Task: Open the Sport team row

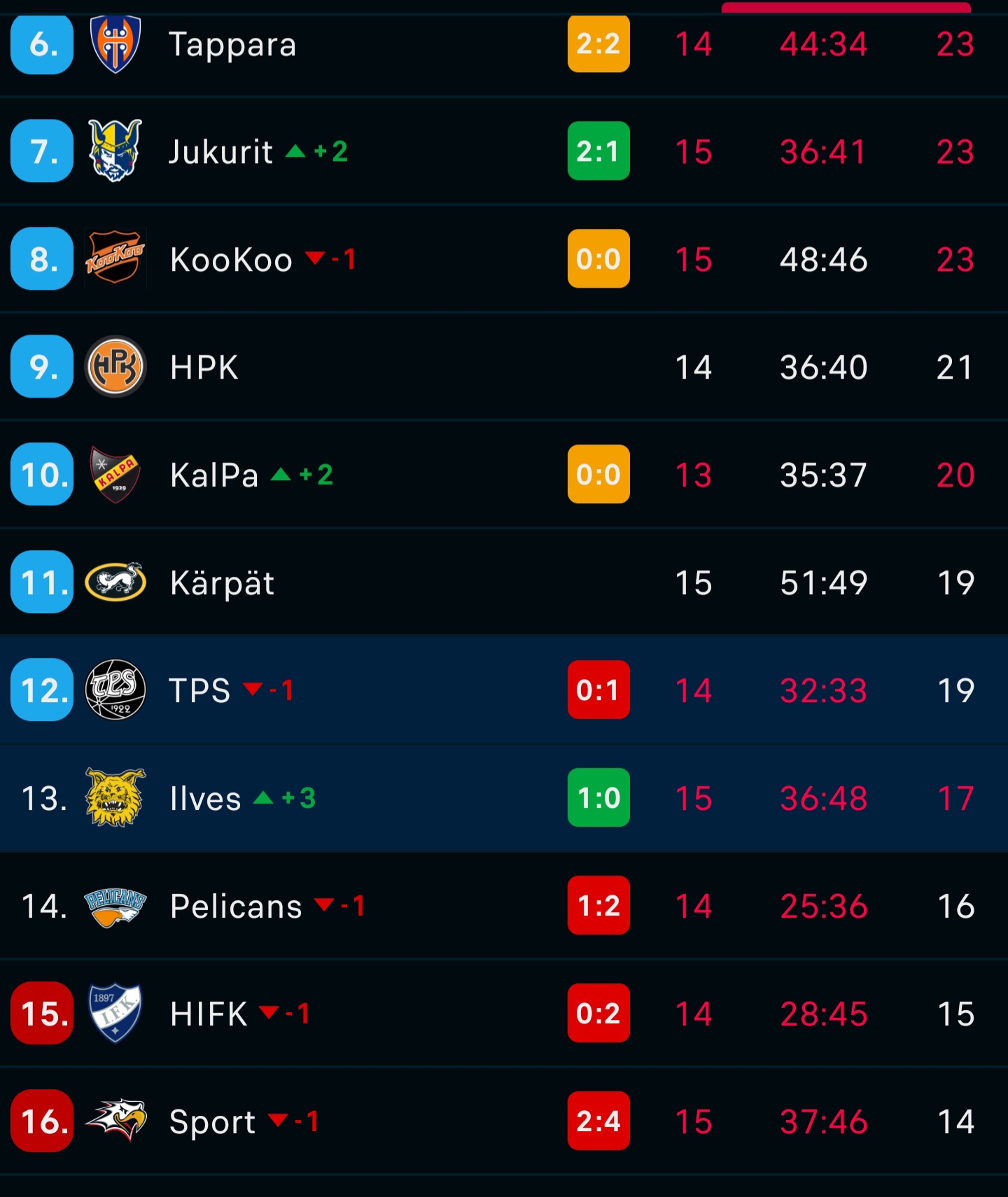Action: [x=213, y=1122]
